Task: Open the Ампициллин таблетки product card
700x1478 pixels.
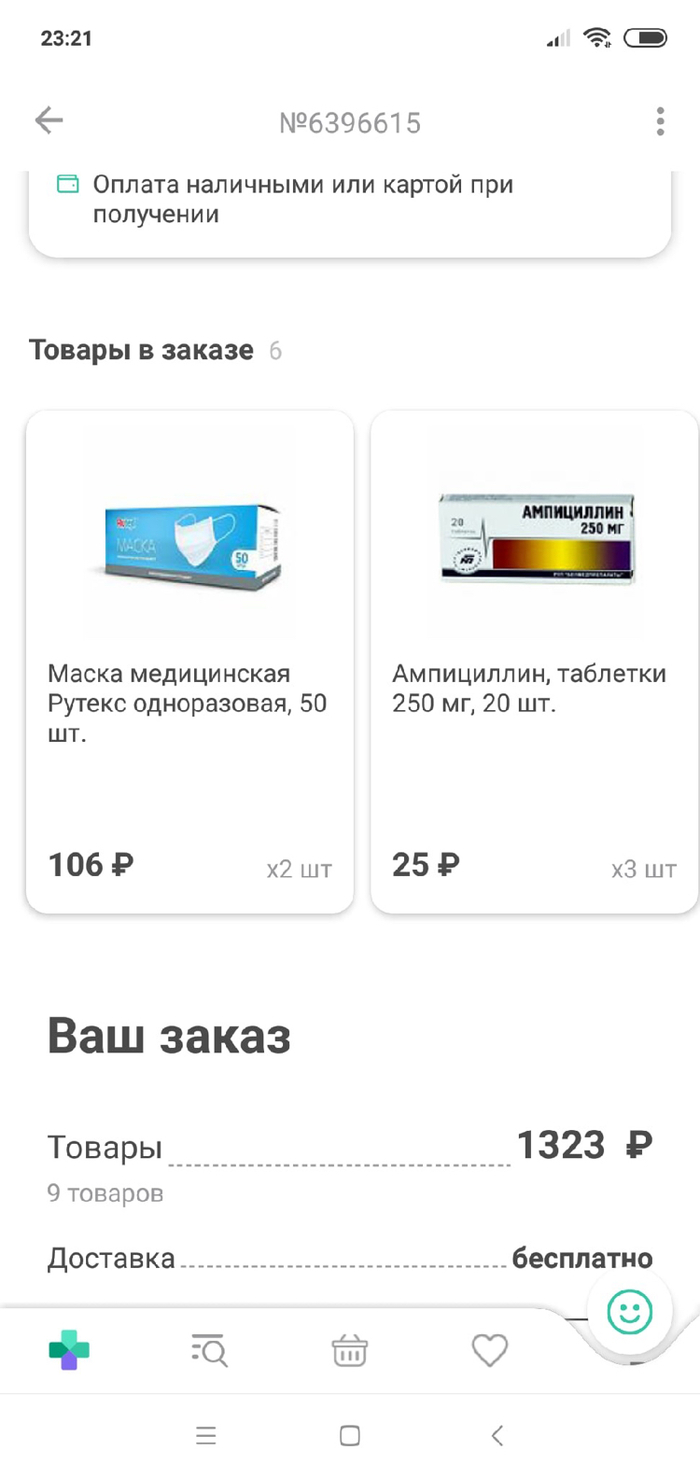Action: [534, 660]
